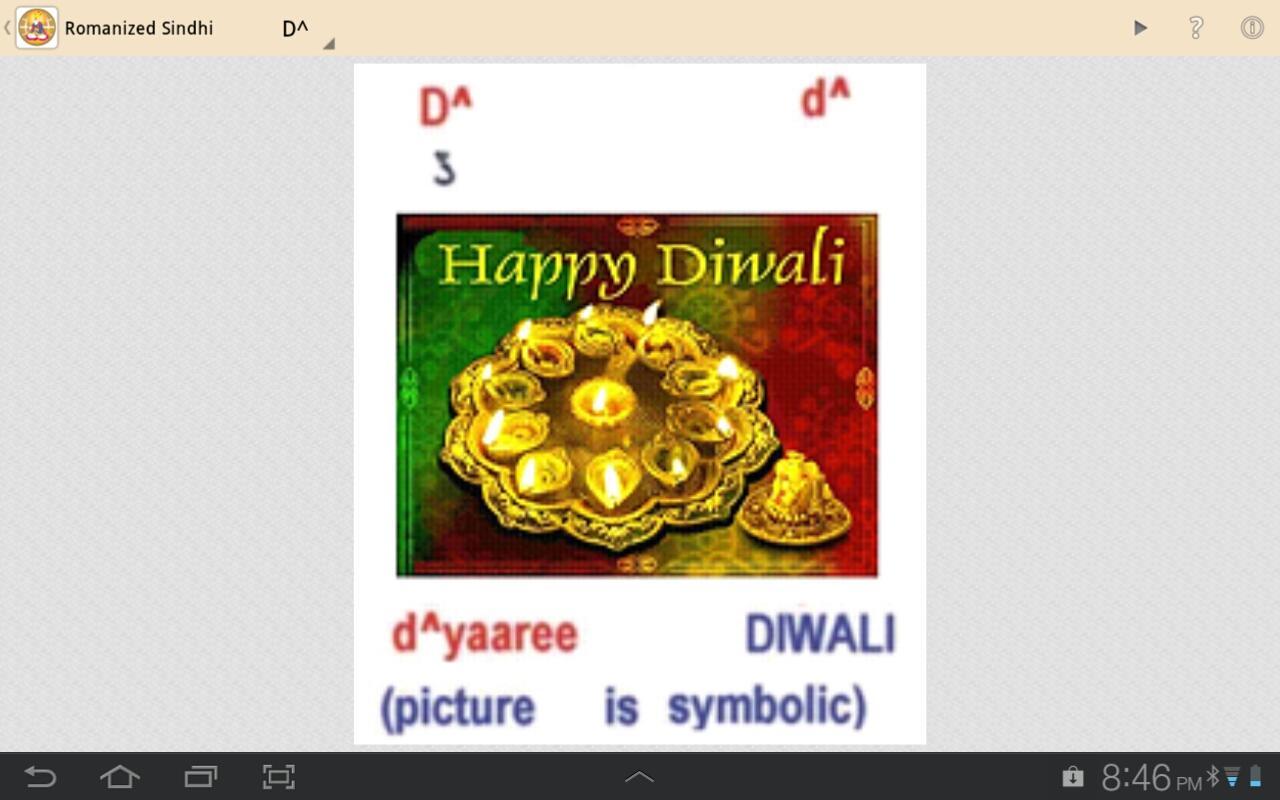The image size is (1280, 800).
Task: Open the help question mark icon
Action: click(1196, 28)
